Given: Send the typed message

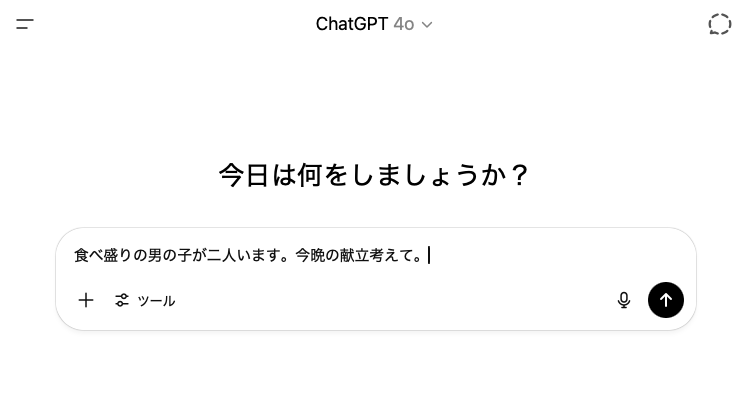Looking at the screenshot, I should coord(666,300).
